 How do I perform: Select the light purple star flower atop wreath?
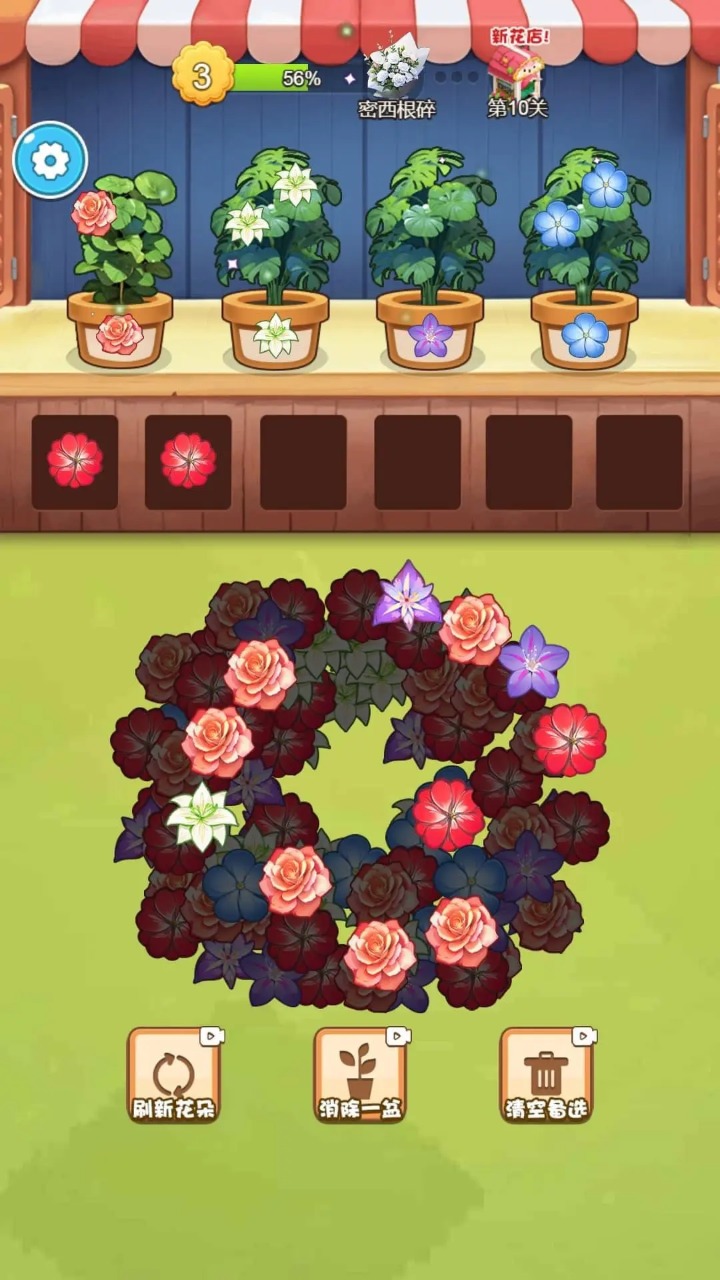click(406, 597)
